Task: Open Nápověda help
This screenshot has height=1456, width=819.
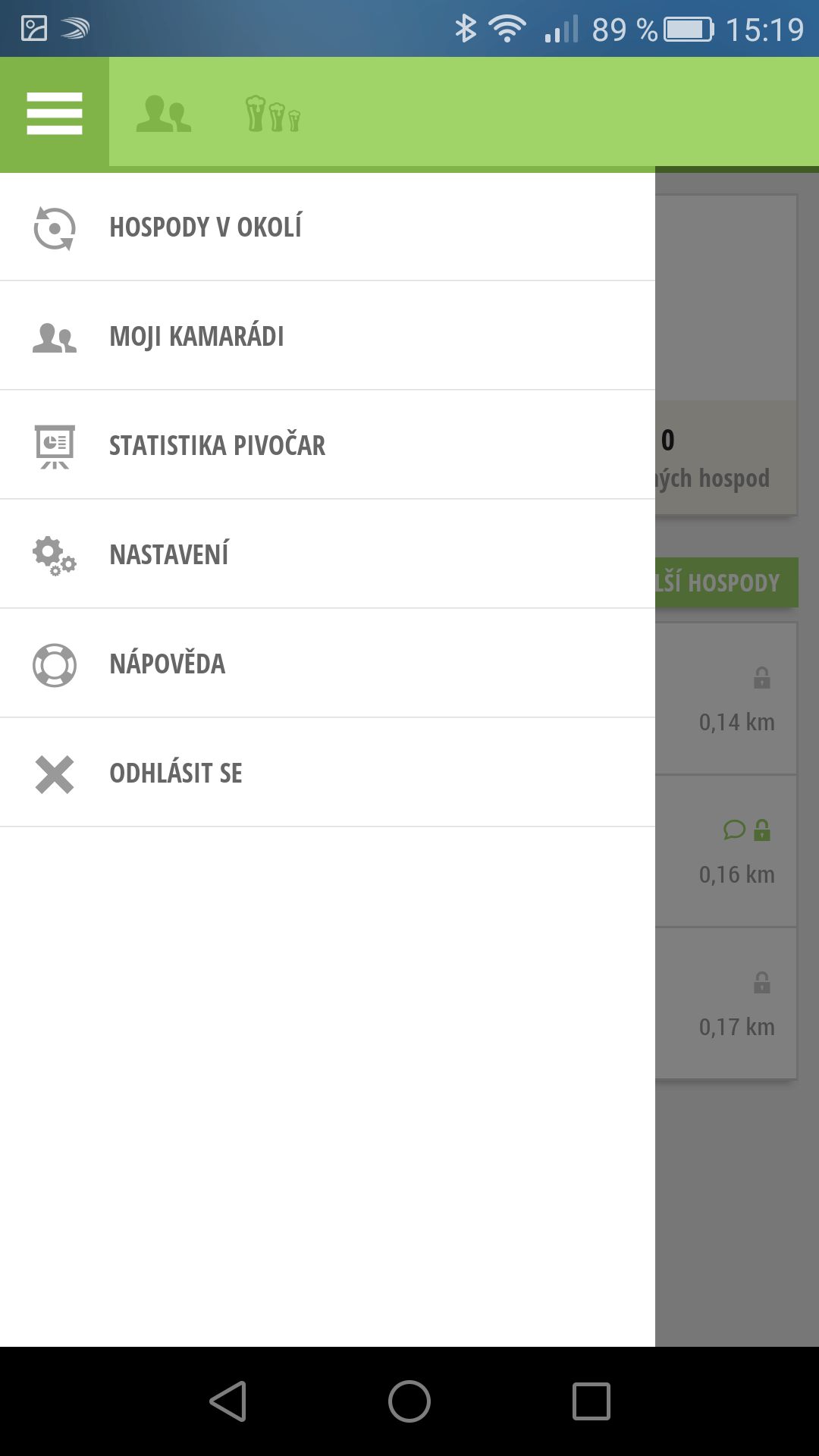Action: coord(328,664)
